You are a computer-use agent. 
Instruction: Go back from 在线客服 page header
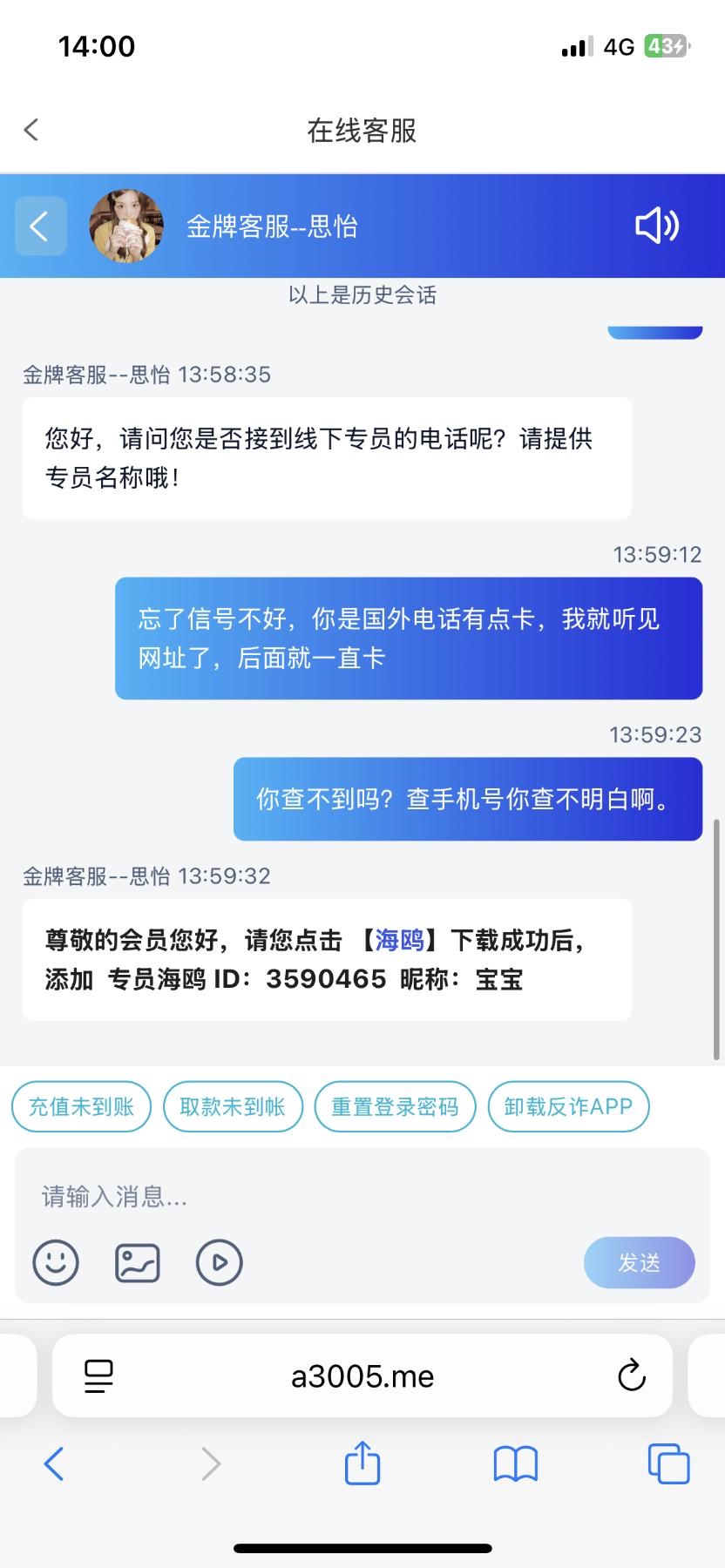point(31,131)
